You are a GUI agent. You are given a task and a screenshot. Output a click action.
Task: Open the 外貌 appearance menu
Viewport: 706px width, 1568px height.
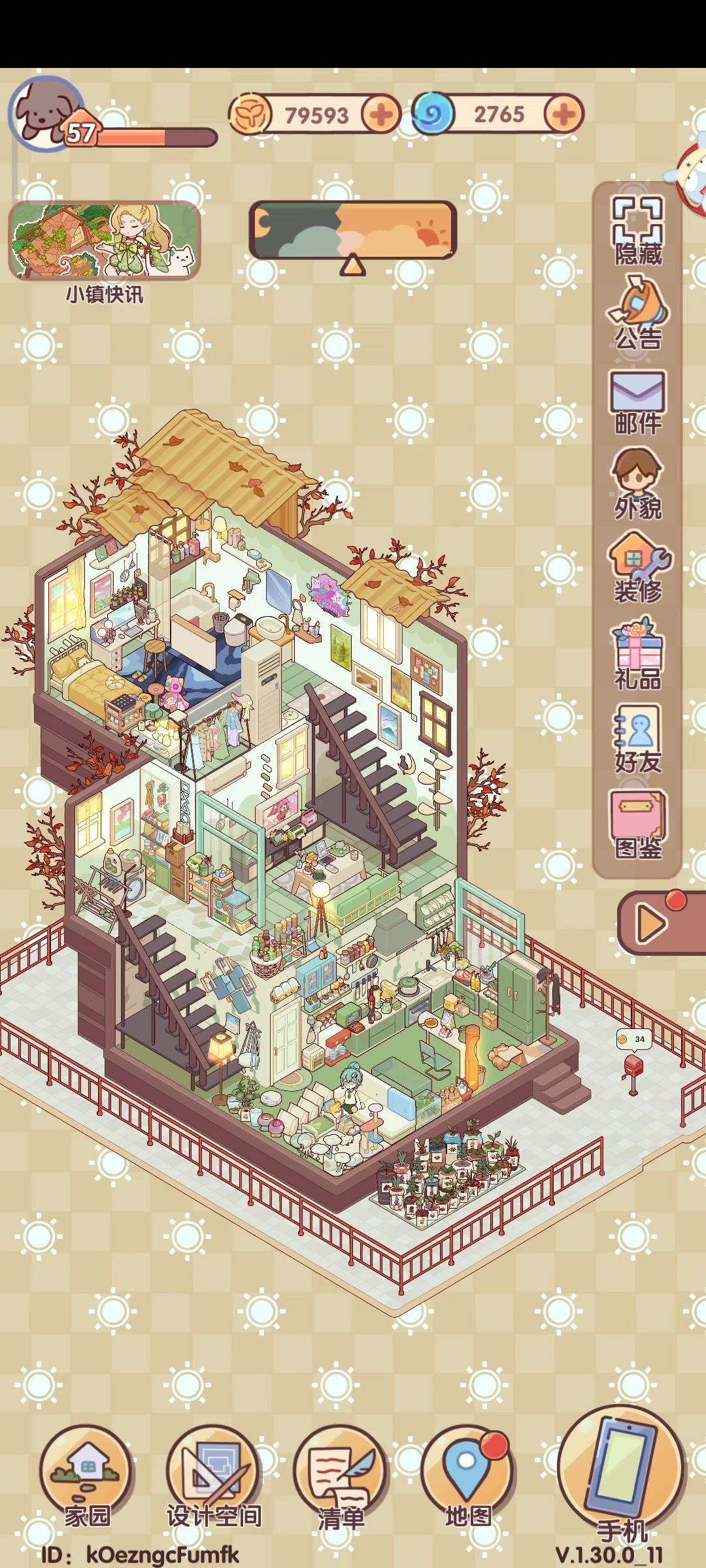coord(637,485)
